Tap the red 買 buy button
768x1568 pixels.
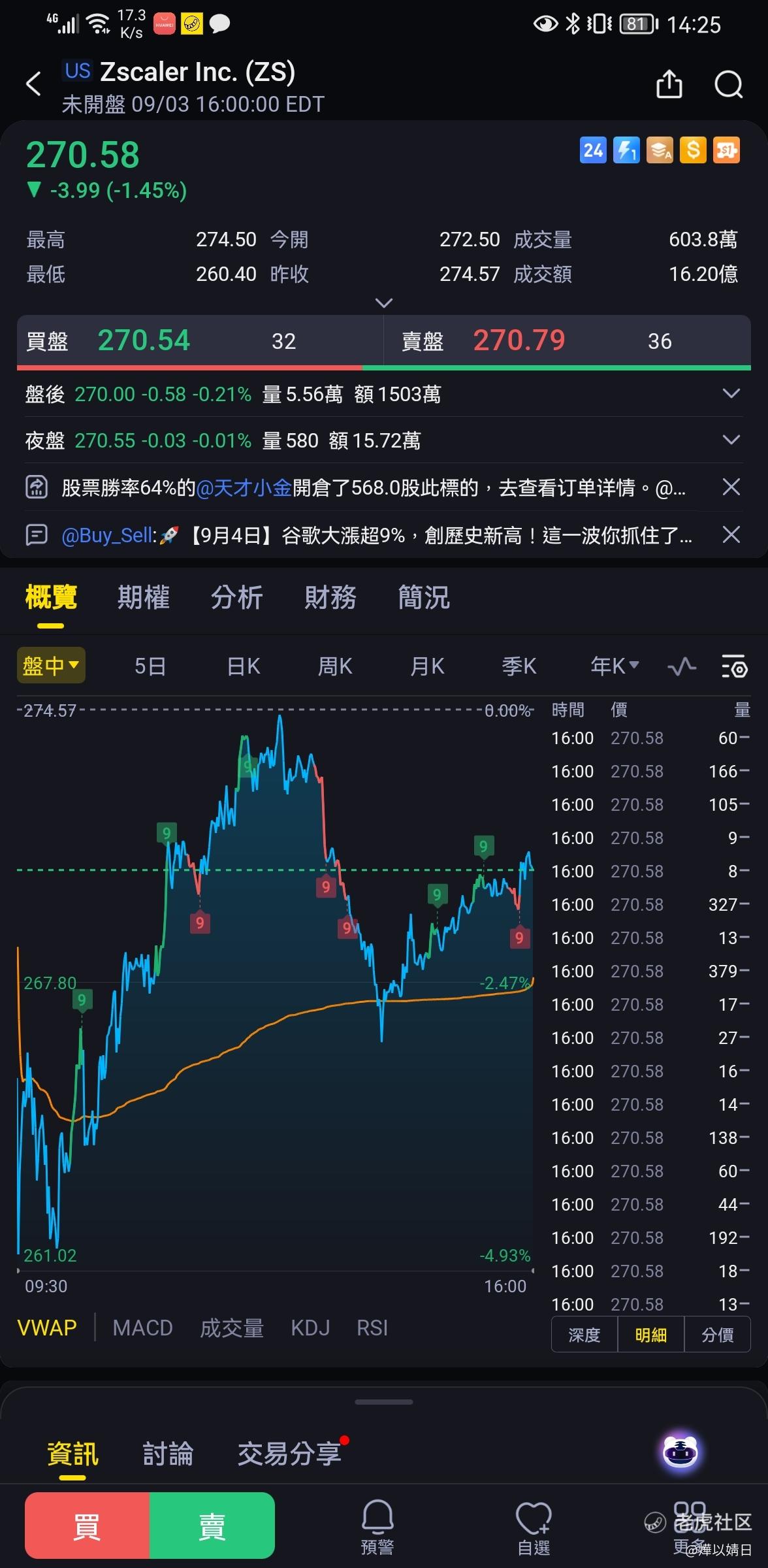87,1526
